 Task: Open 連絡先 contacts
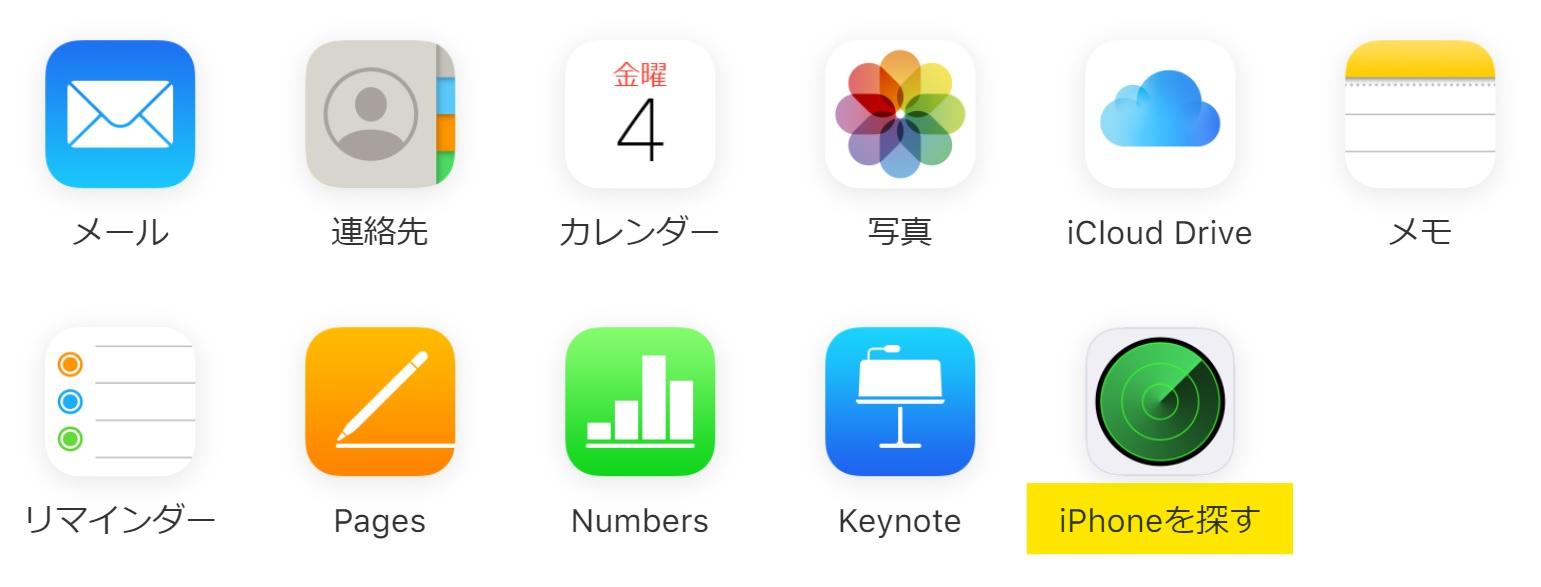point(380,114)
